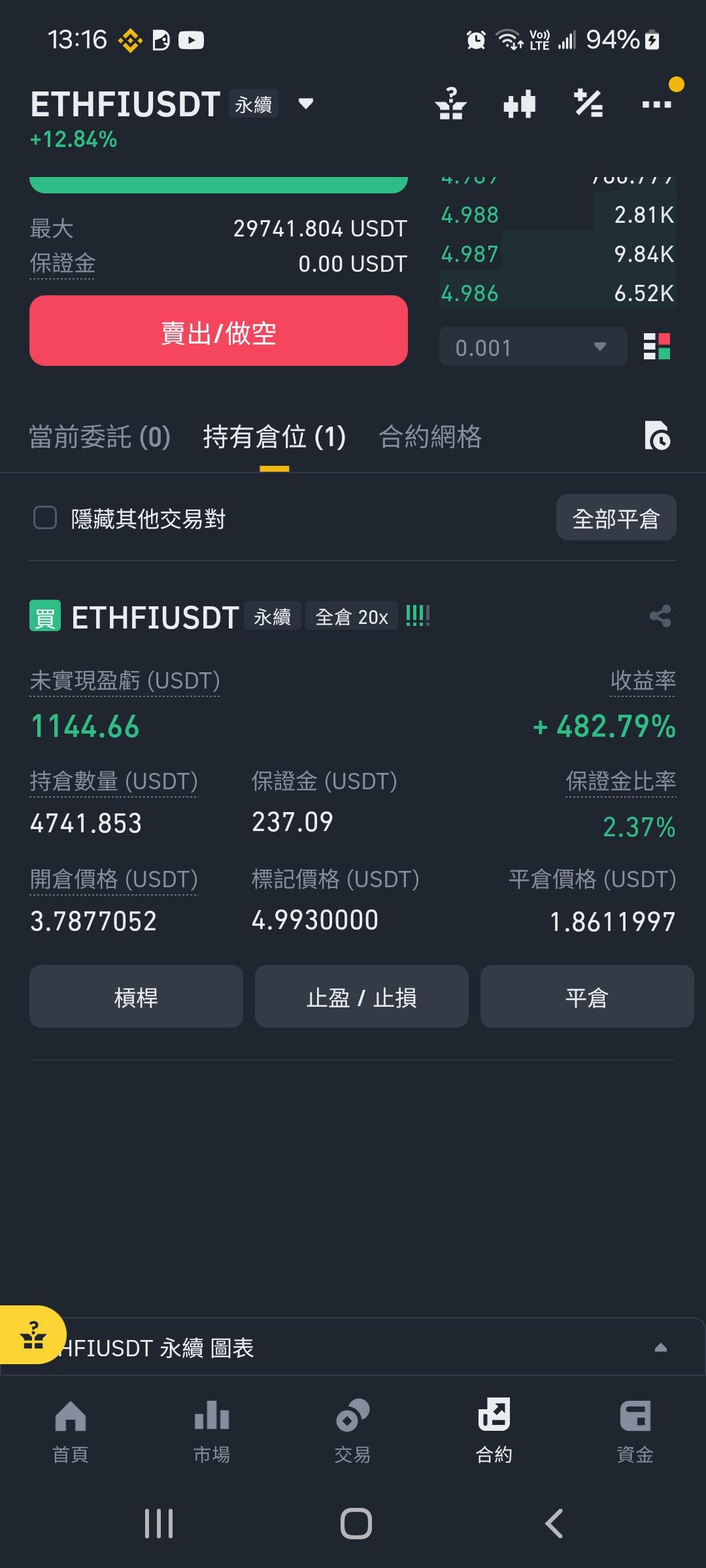Check the 隱藏其他交易對 checkbox
This screenshot has height=1568, width=706.
(x=45, y=518)
